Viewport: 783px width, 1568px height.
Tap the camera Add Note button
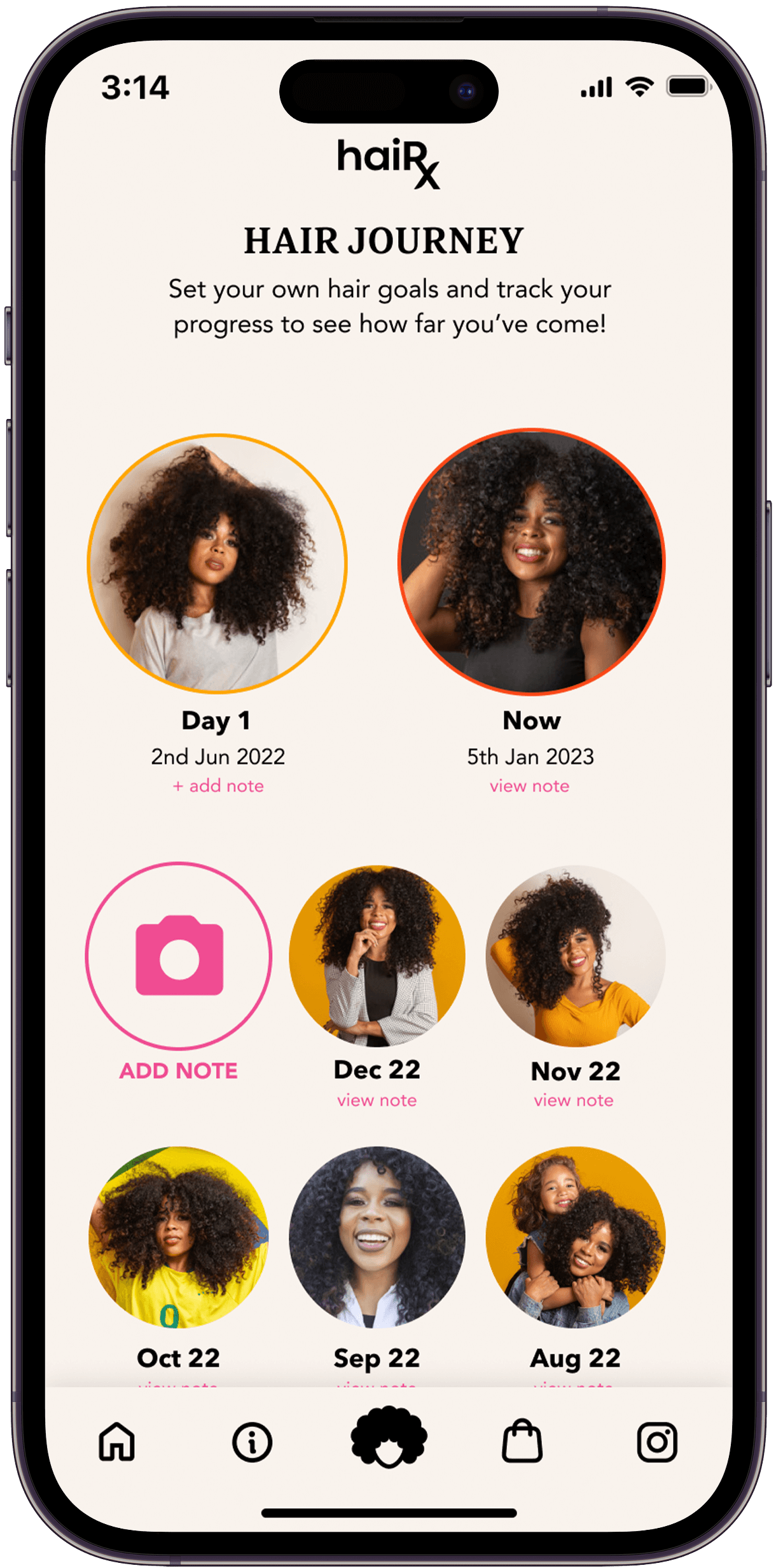coord(179,955)
